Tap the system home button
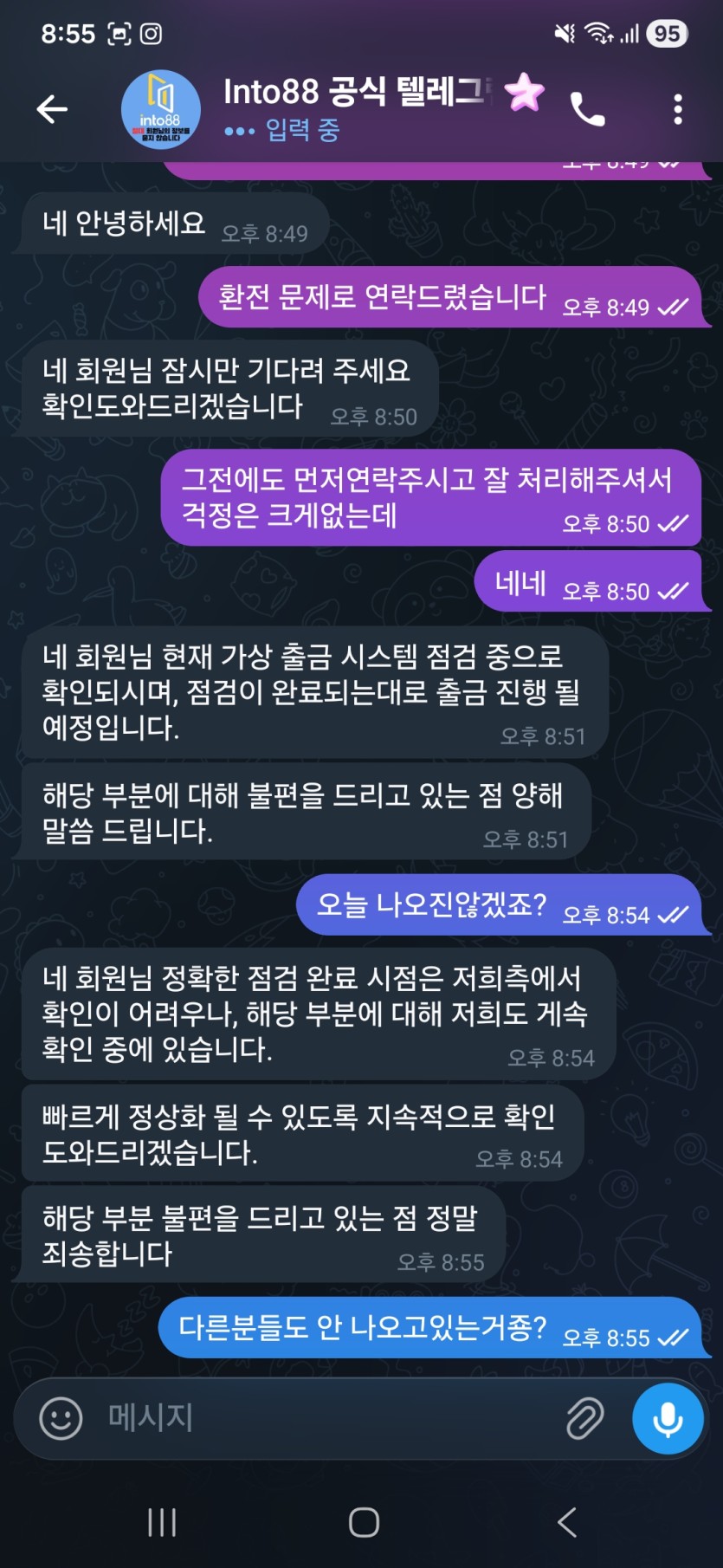Viewport: 723px width, 1568px height. coord(364,1522)
